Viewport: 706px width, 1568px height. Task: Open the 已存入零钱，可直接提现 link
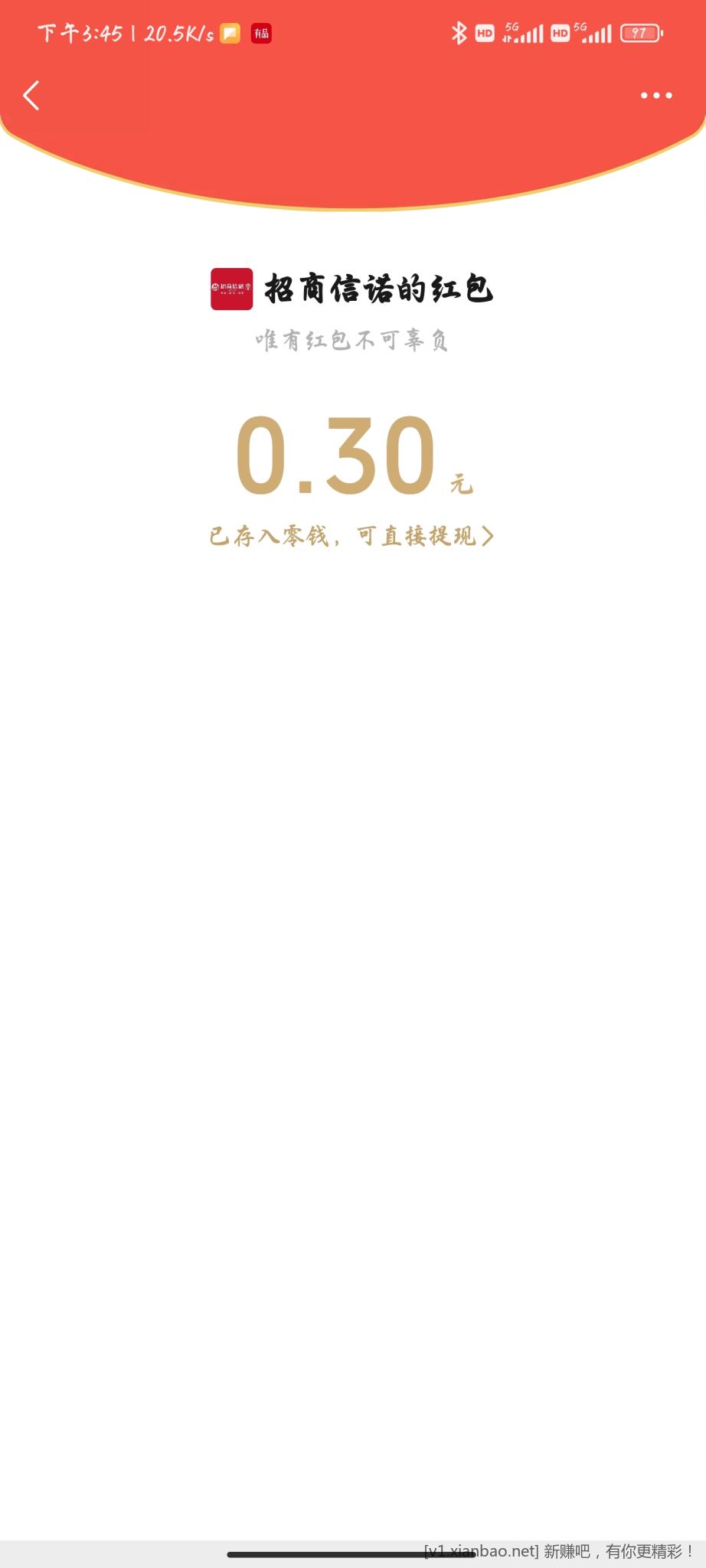352,536
